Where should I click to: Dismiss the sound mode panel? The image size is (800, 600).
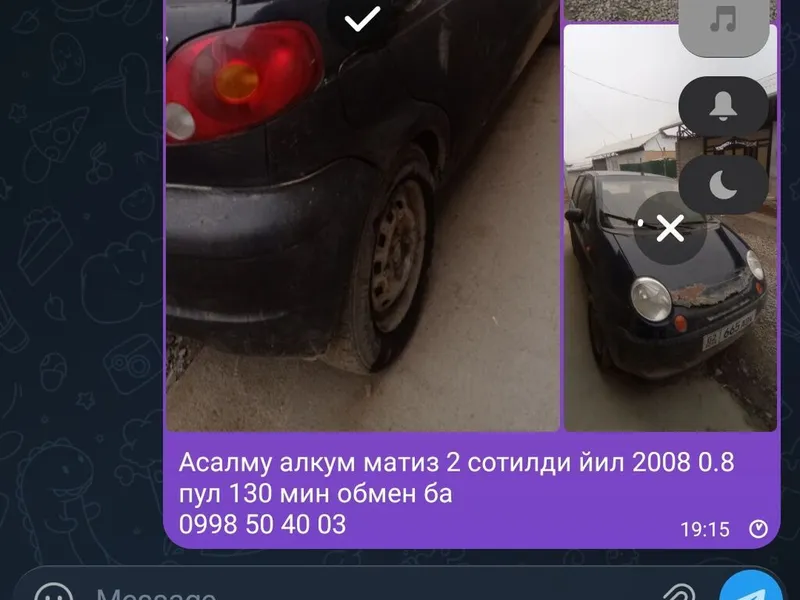point(670,228)
